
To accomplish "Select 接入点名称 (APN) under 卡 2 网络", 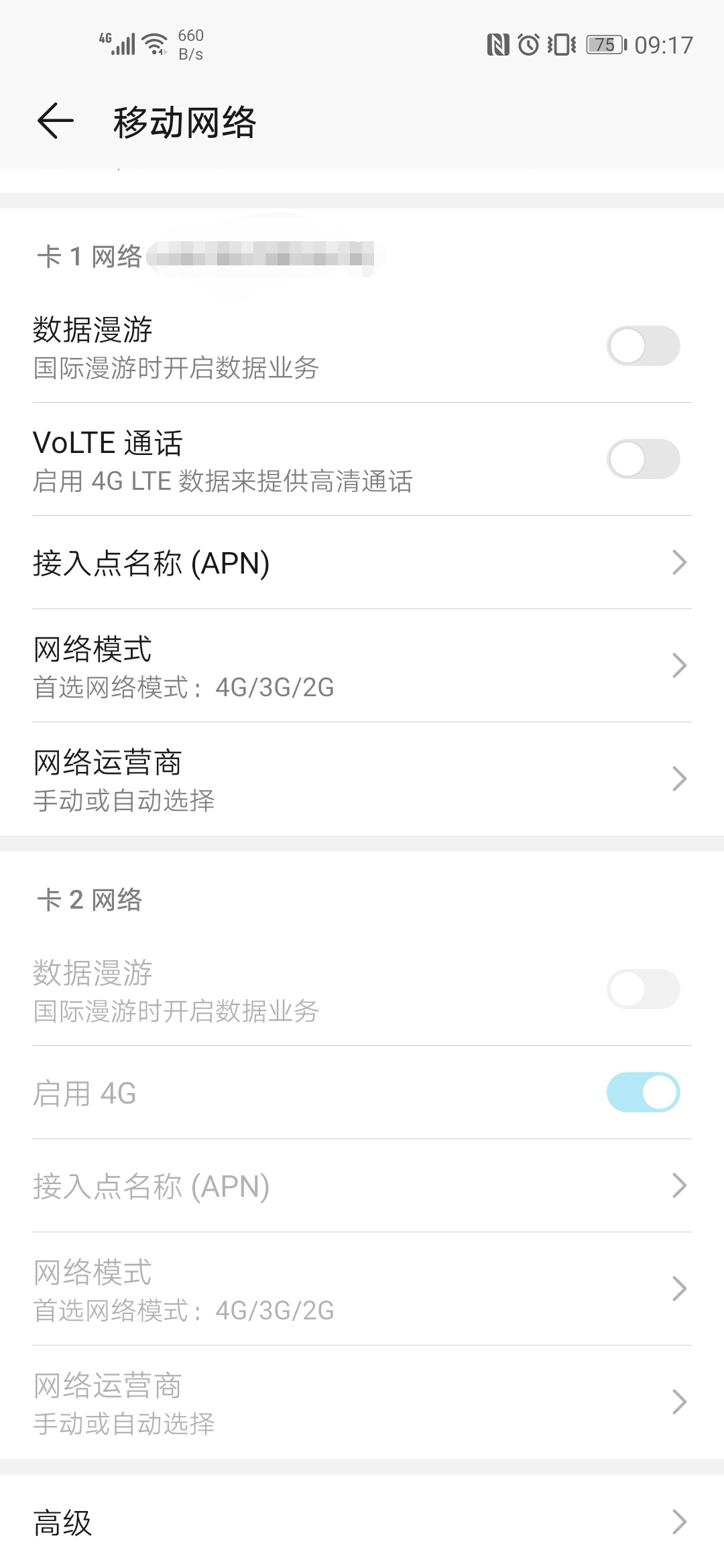I will [x=362, y=1185].
